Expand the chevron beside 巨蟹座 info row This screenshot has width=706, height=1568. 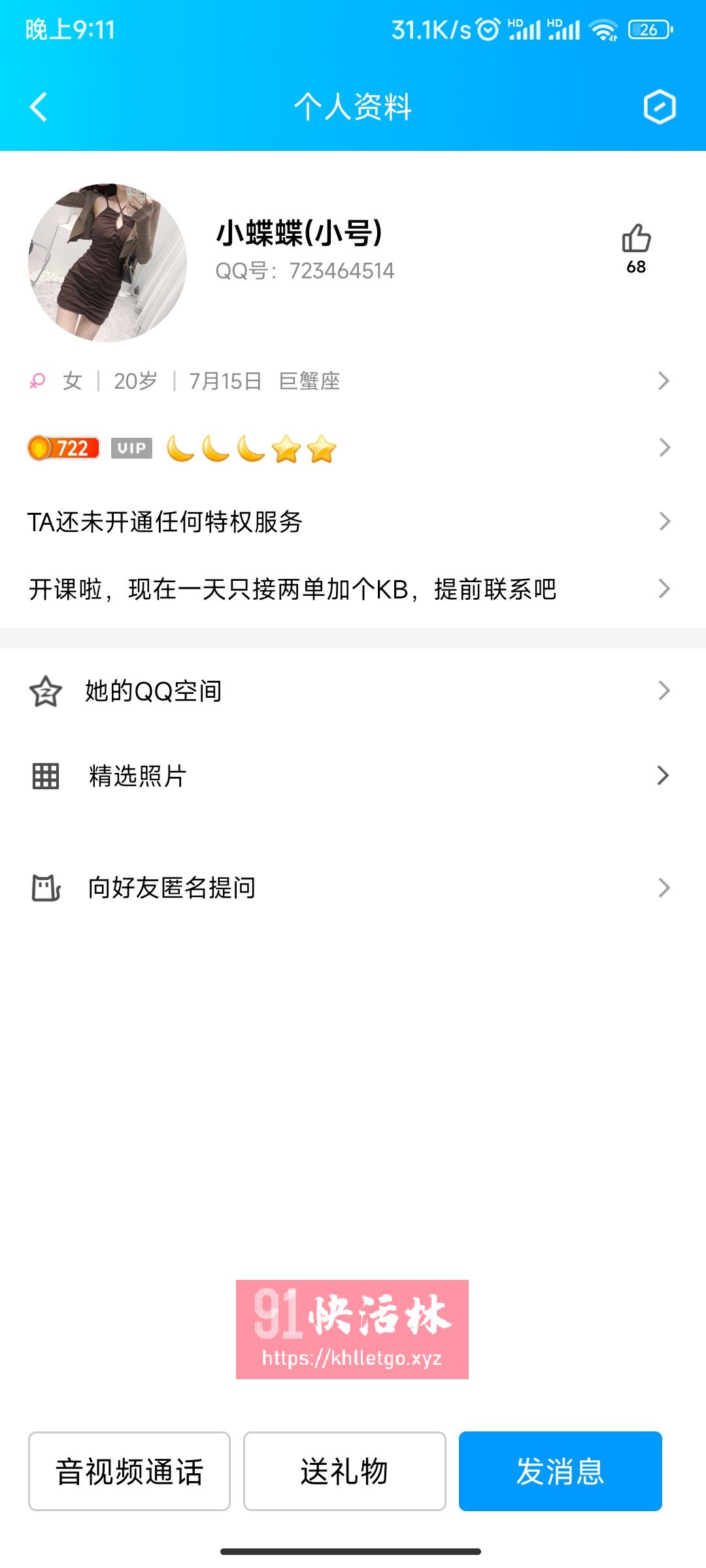pos(664,381)
